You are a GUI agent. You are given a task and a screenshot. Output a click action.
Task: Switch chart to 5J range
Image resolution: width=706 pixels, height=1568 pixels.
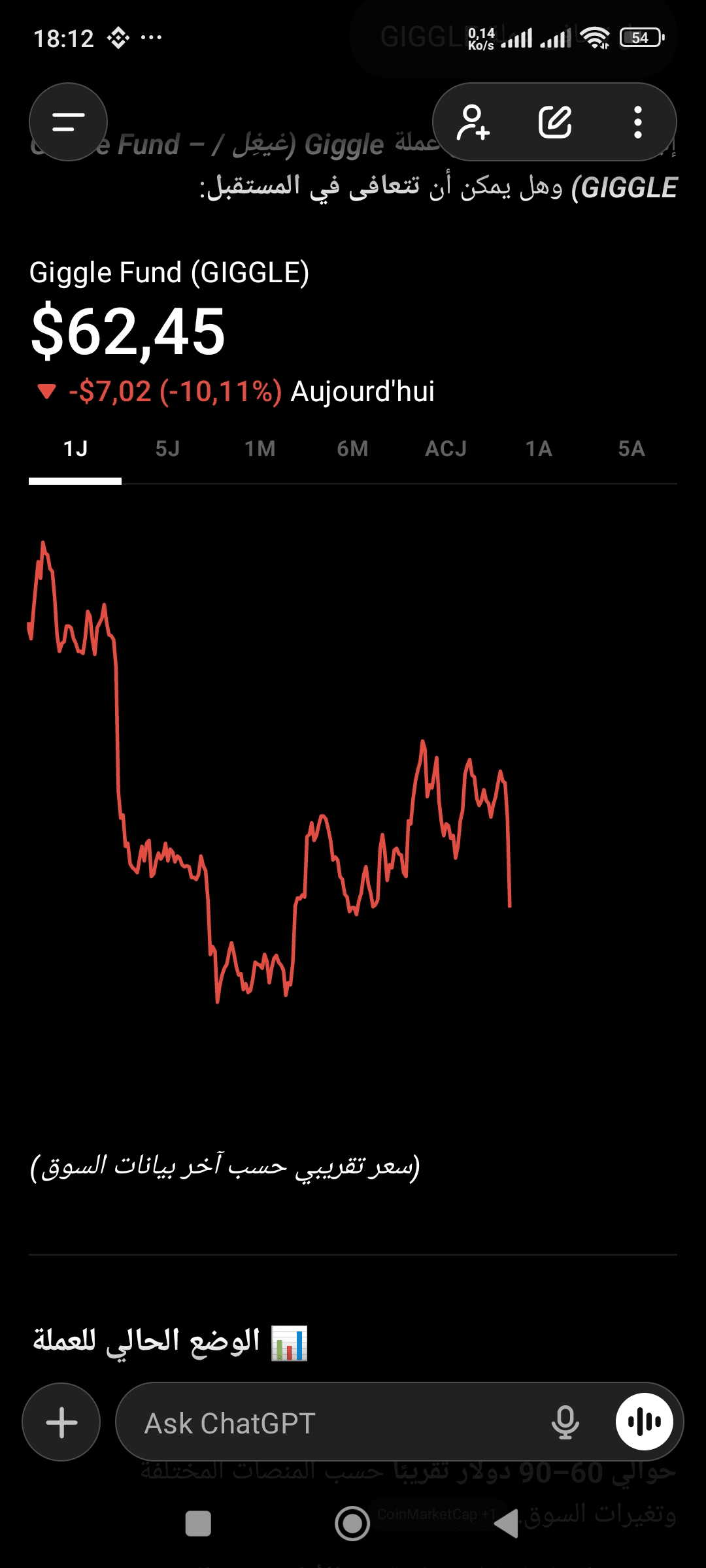pyautogui.click(x=167, y=449)
